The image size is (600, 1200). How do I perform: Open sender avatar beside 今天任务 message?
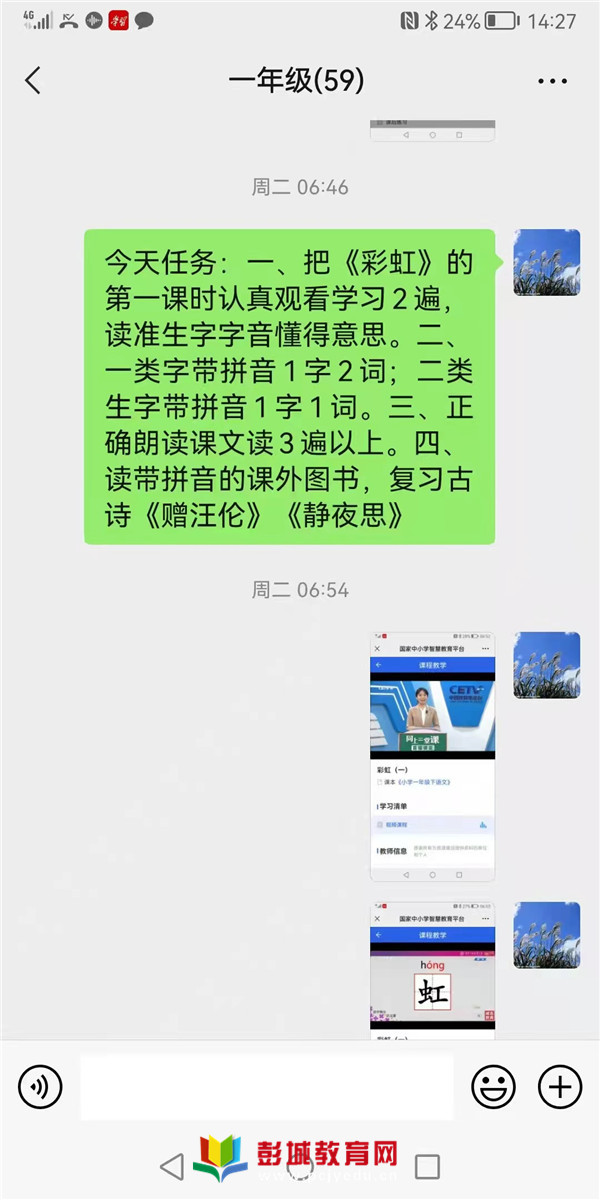pos(547,262)
